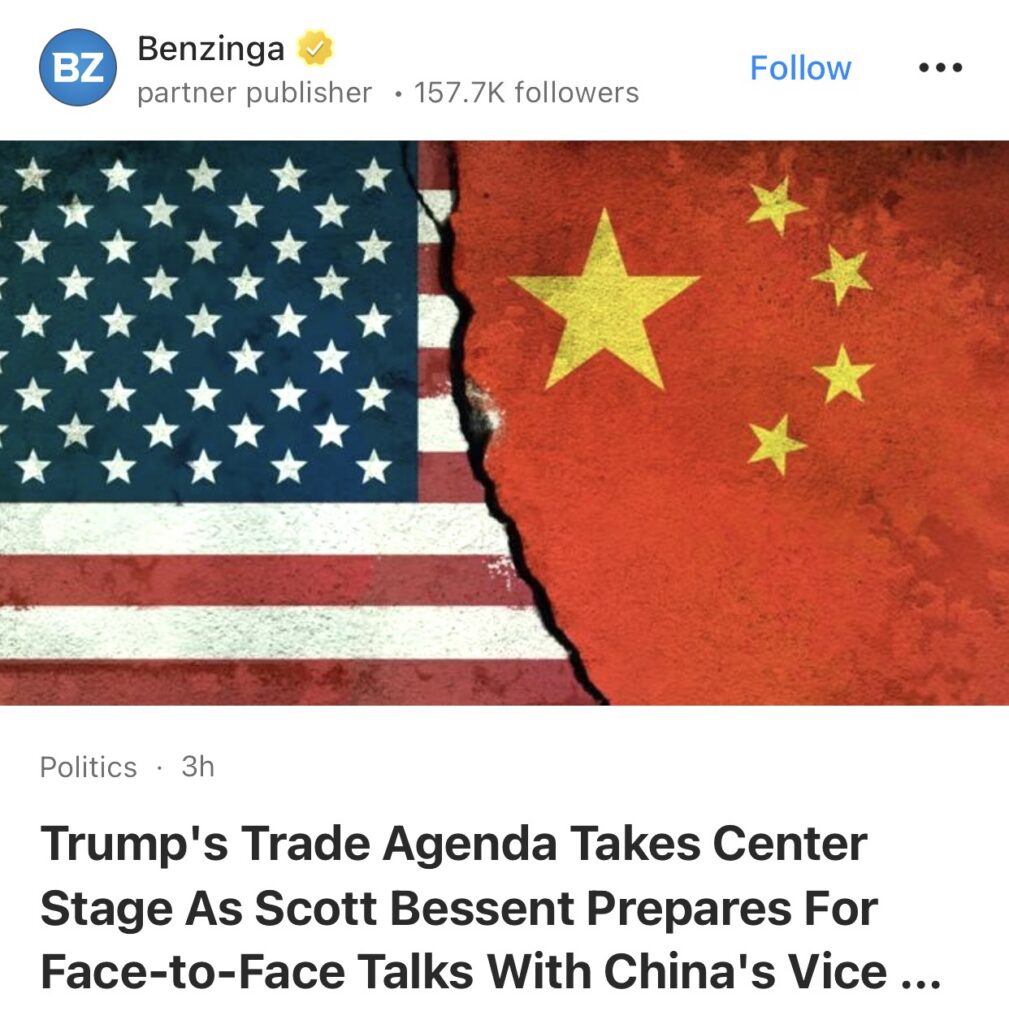Open the US-China flags article image

(504, 422)
